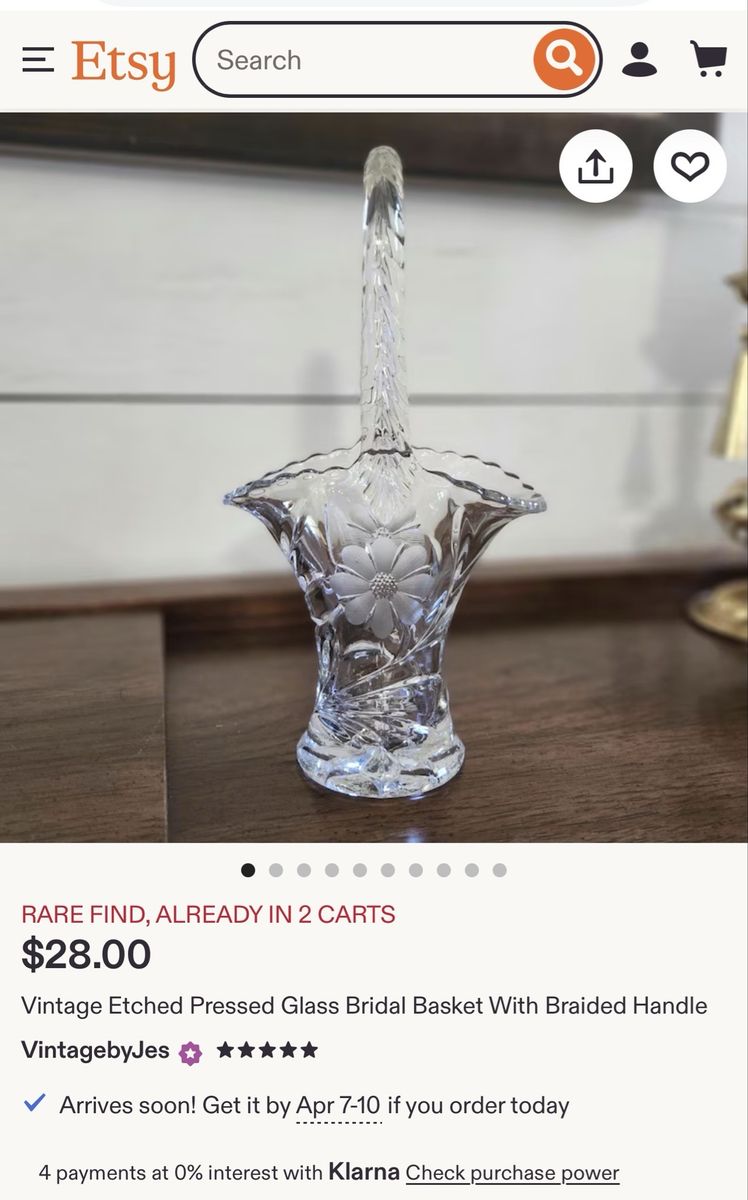The image size is (748, 1200).
Task: Visit the VintagebyJes shop
Action: click(x=95, y=1050)
